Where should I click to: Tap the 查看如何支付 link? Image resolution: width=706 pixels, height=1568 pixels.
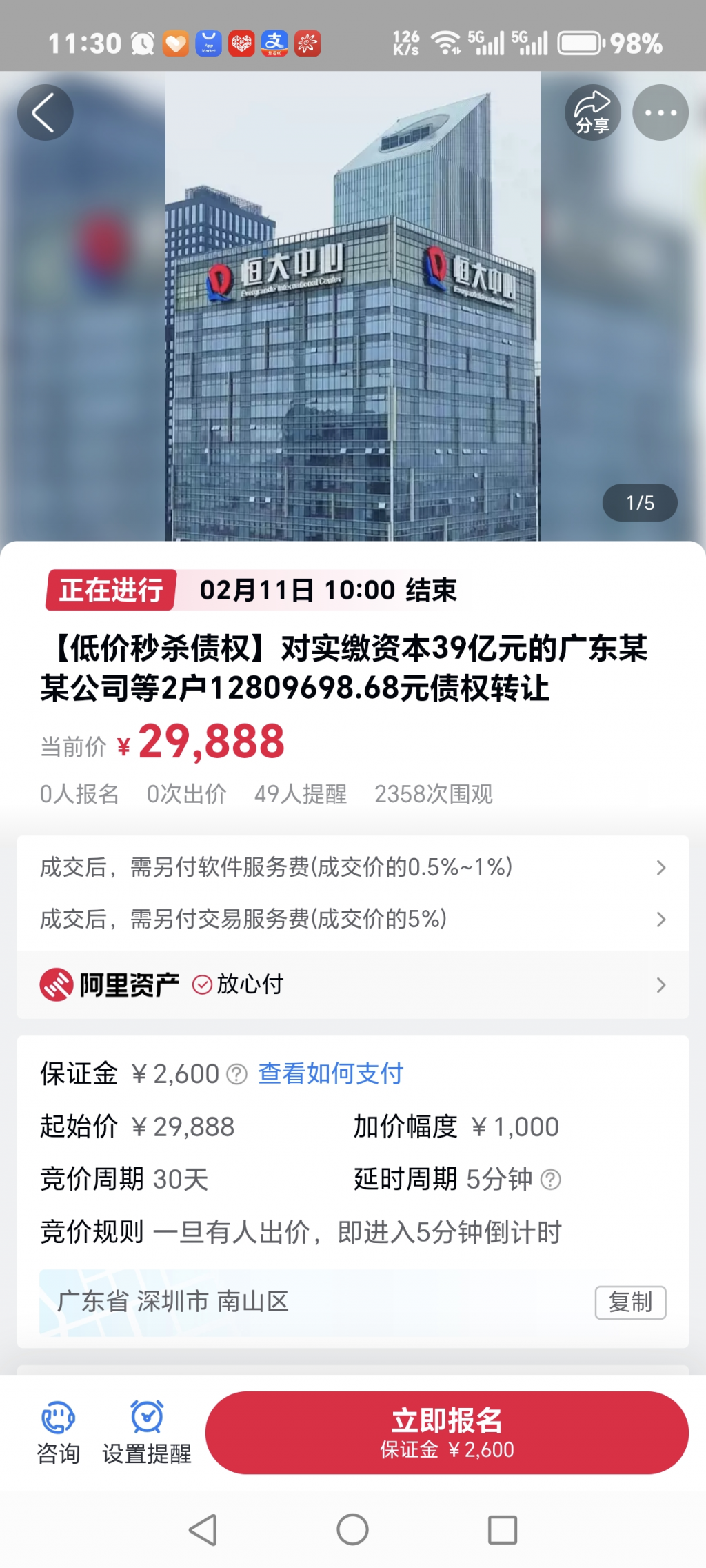coord(330,1073)
